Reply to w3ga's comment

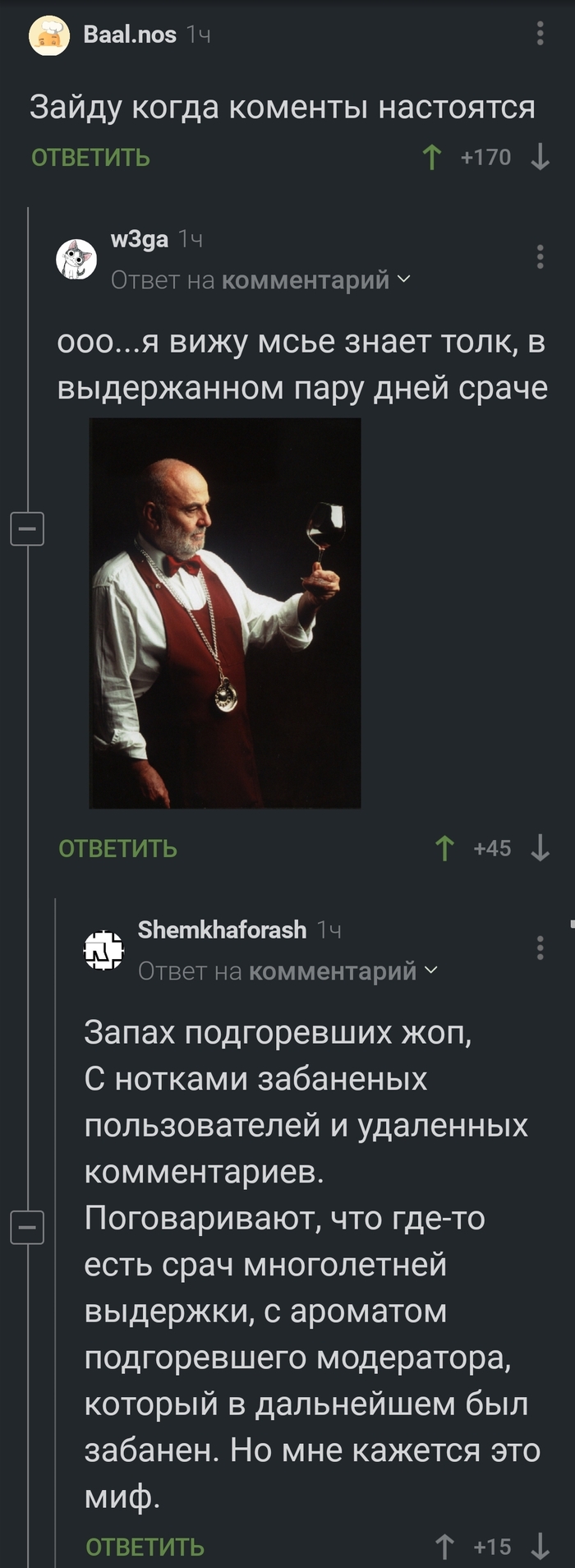tap(117, 849)
